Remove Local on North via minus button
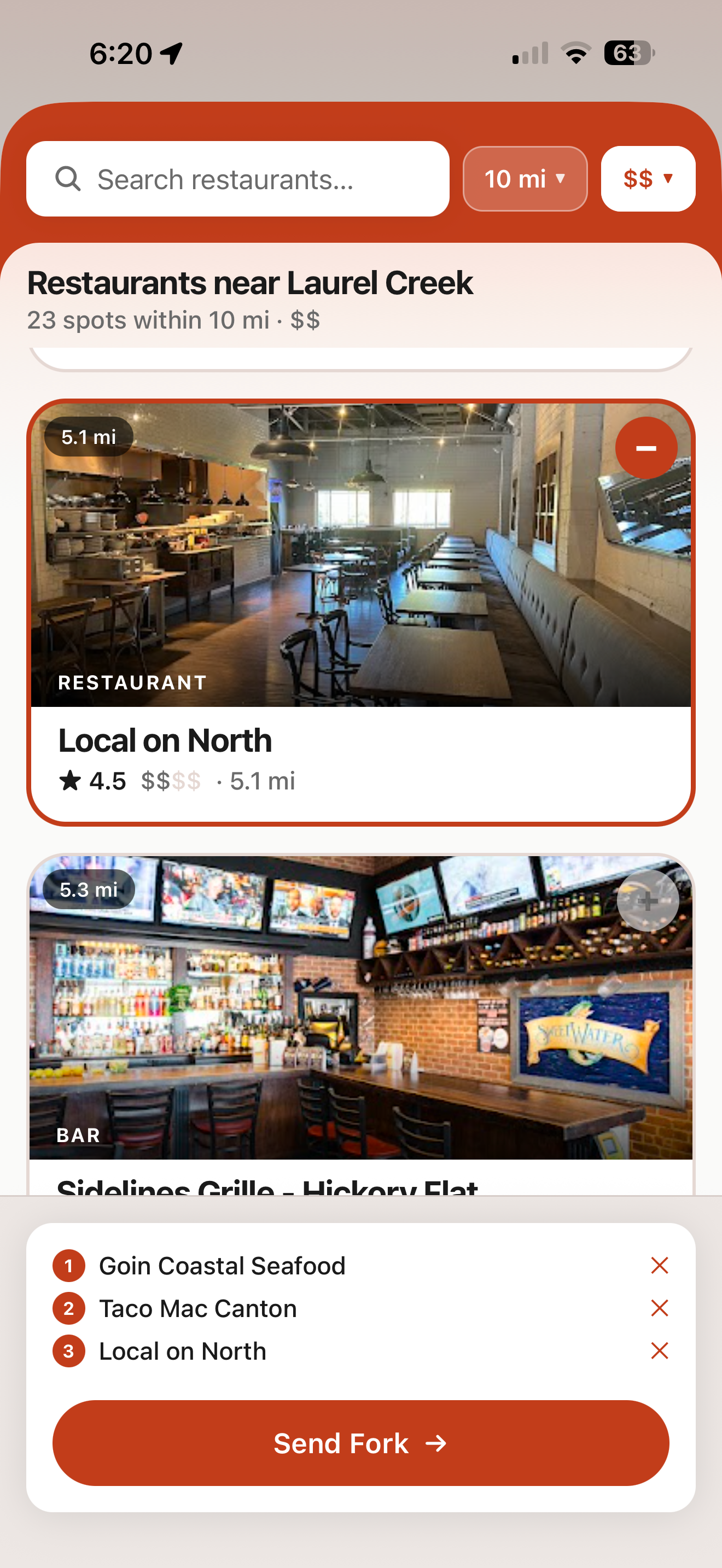 coord(646,448)
